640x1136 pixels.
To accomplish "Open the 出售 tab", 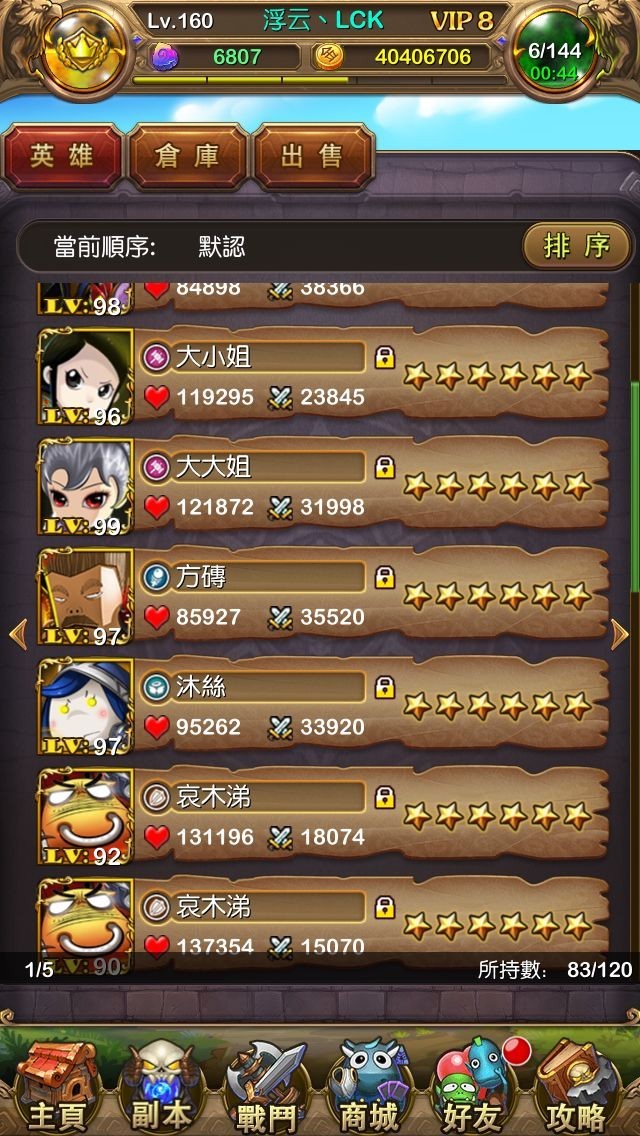I will pyautogui.click(x=312, y=156).
